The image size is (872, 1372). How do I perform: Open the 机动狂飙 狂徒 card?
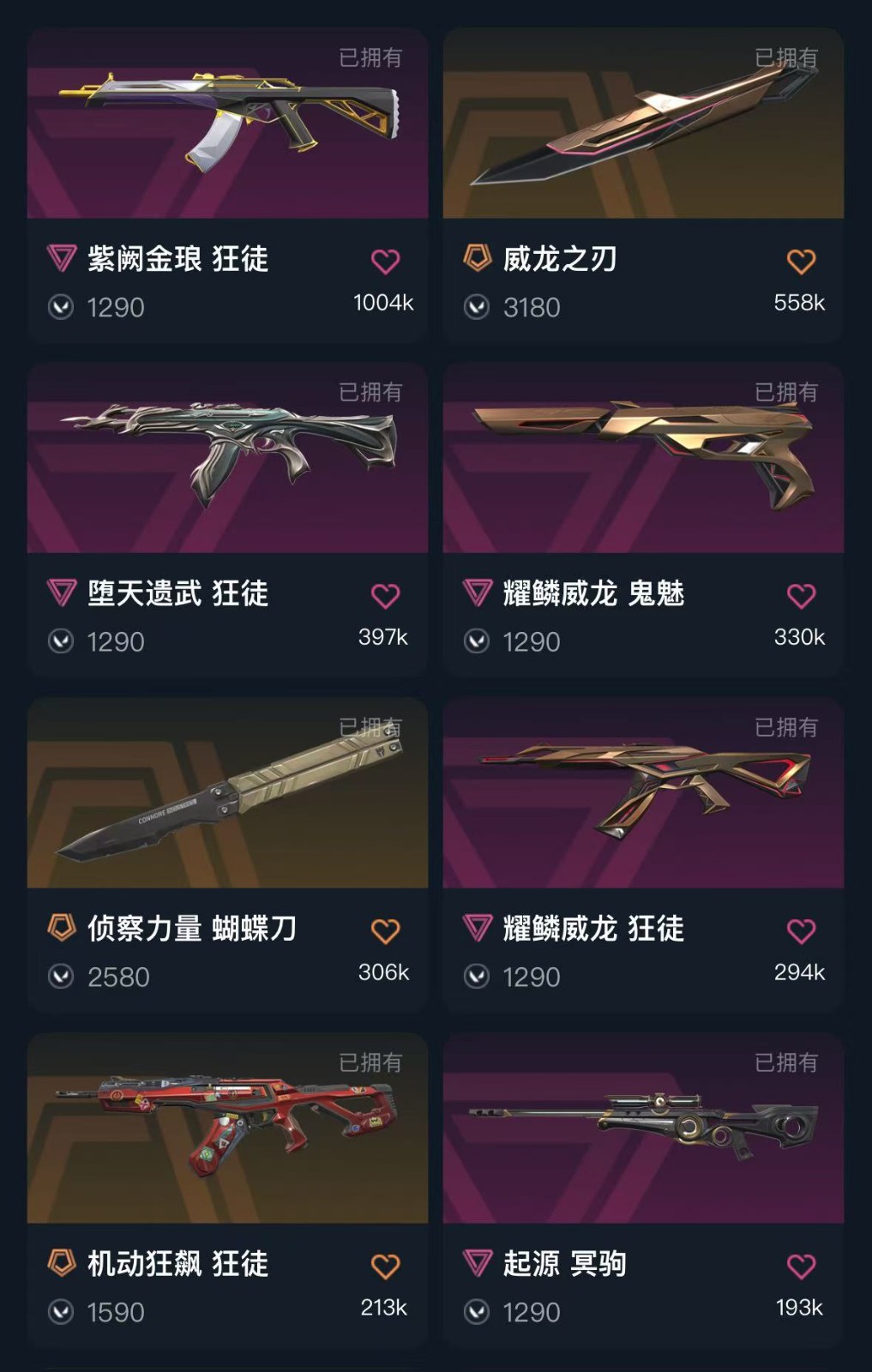(227, 1128)
